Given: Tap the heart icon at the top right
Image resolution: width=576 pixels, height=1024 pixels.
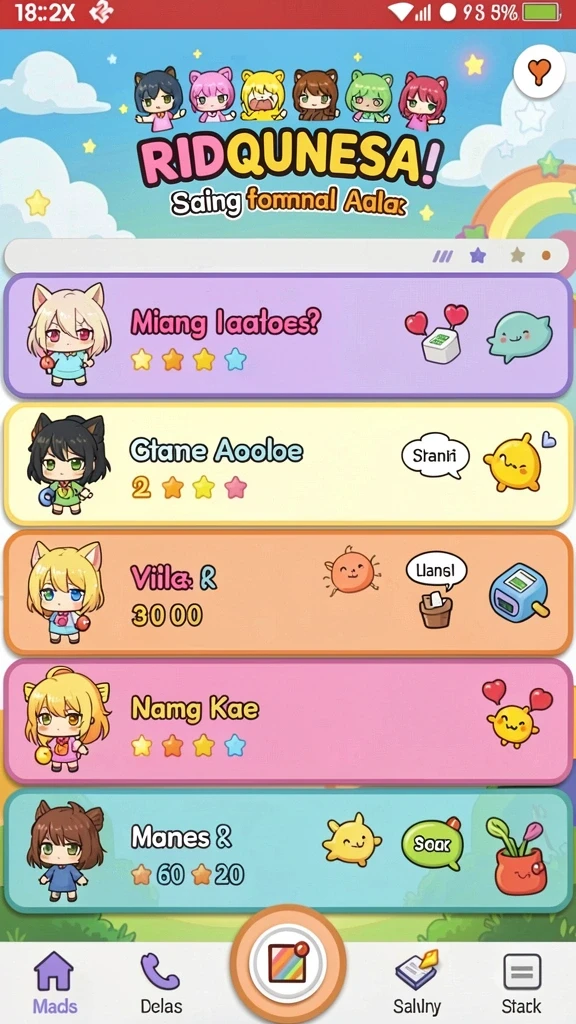Looking at the screenshot, I should tap(539, 72).
